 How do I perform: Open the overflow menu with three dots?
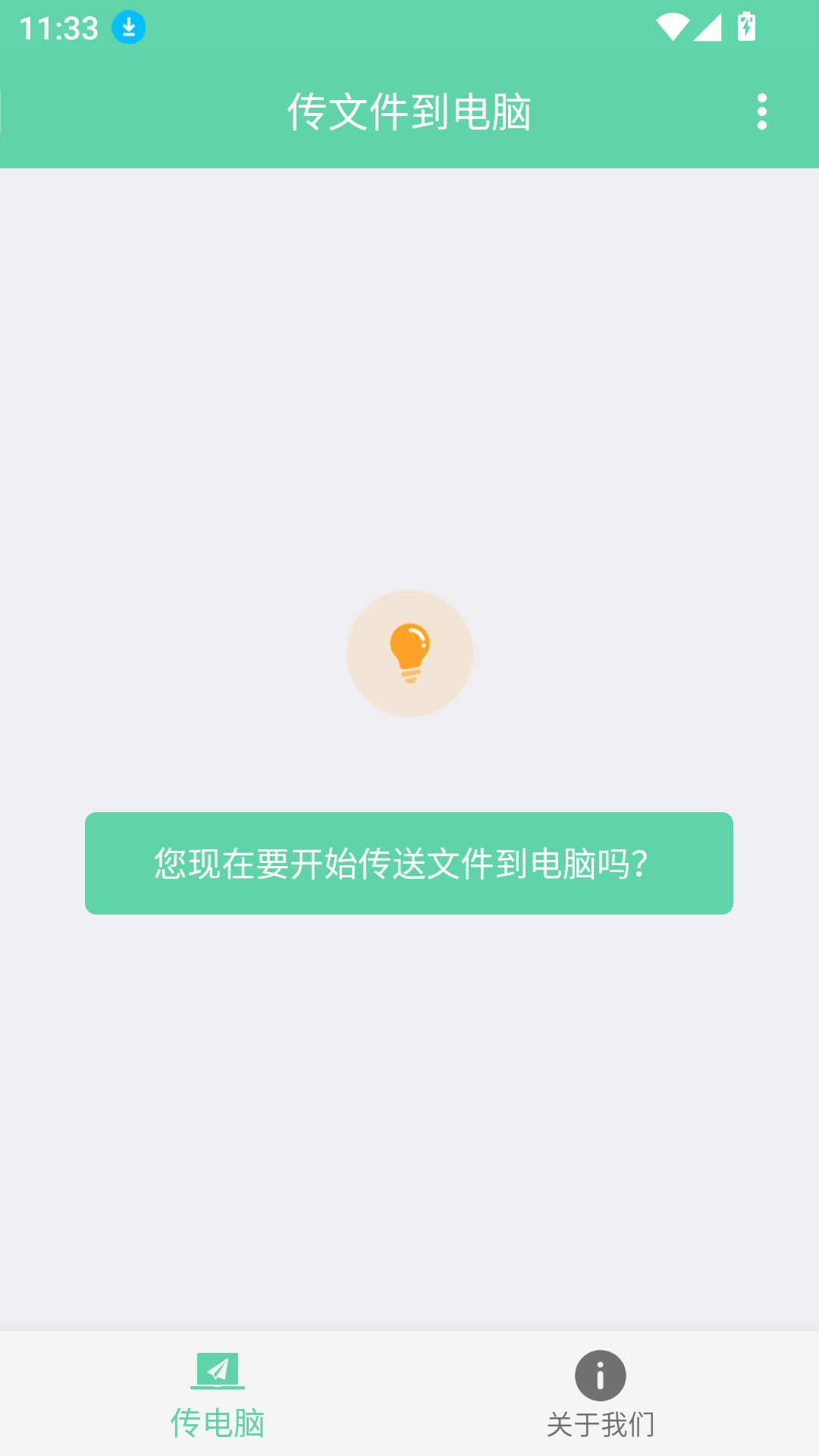763,112
